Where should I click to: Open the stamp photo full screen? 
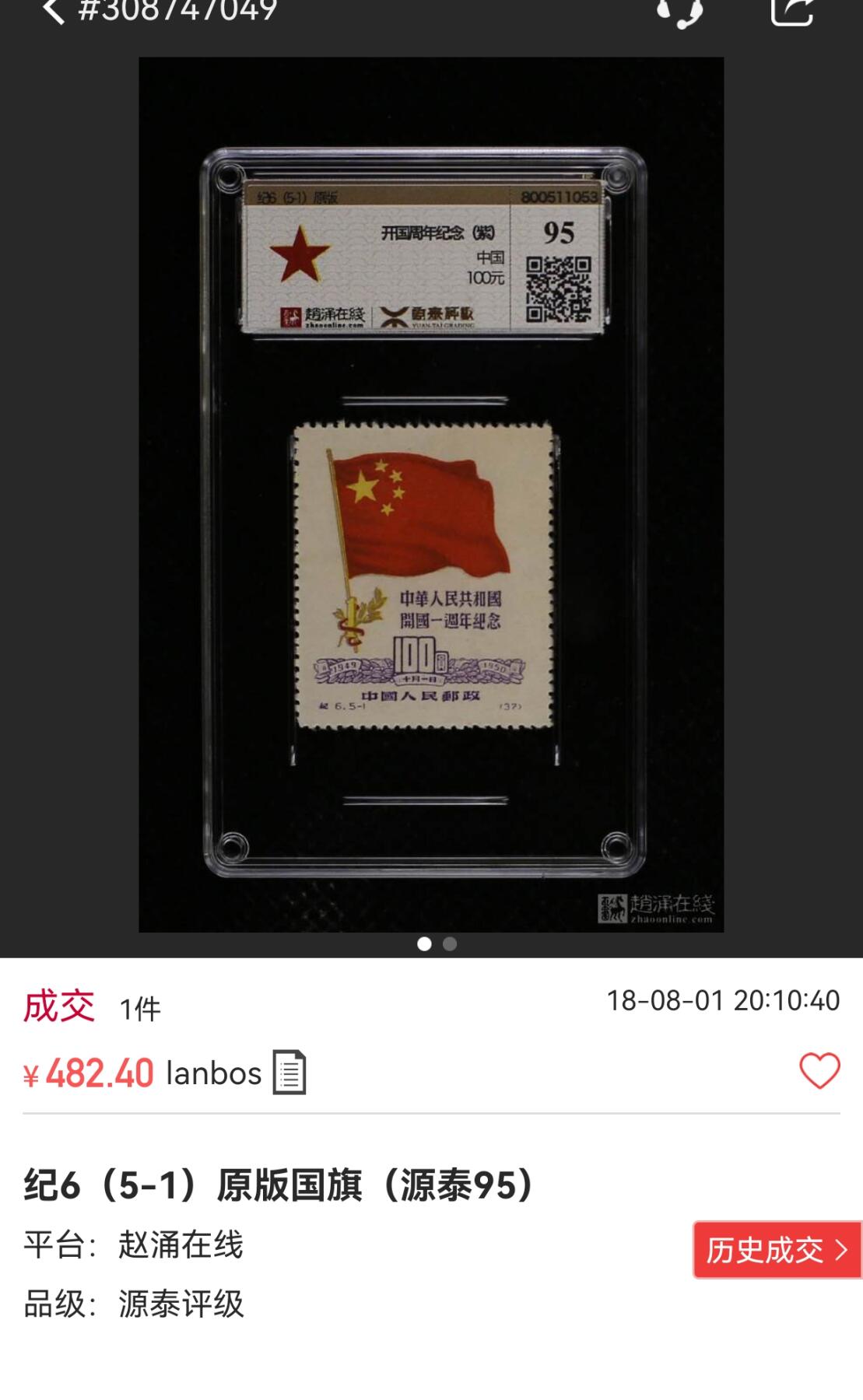point(431,494)
